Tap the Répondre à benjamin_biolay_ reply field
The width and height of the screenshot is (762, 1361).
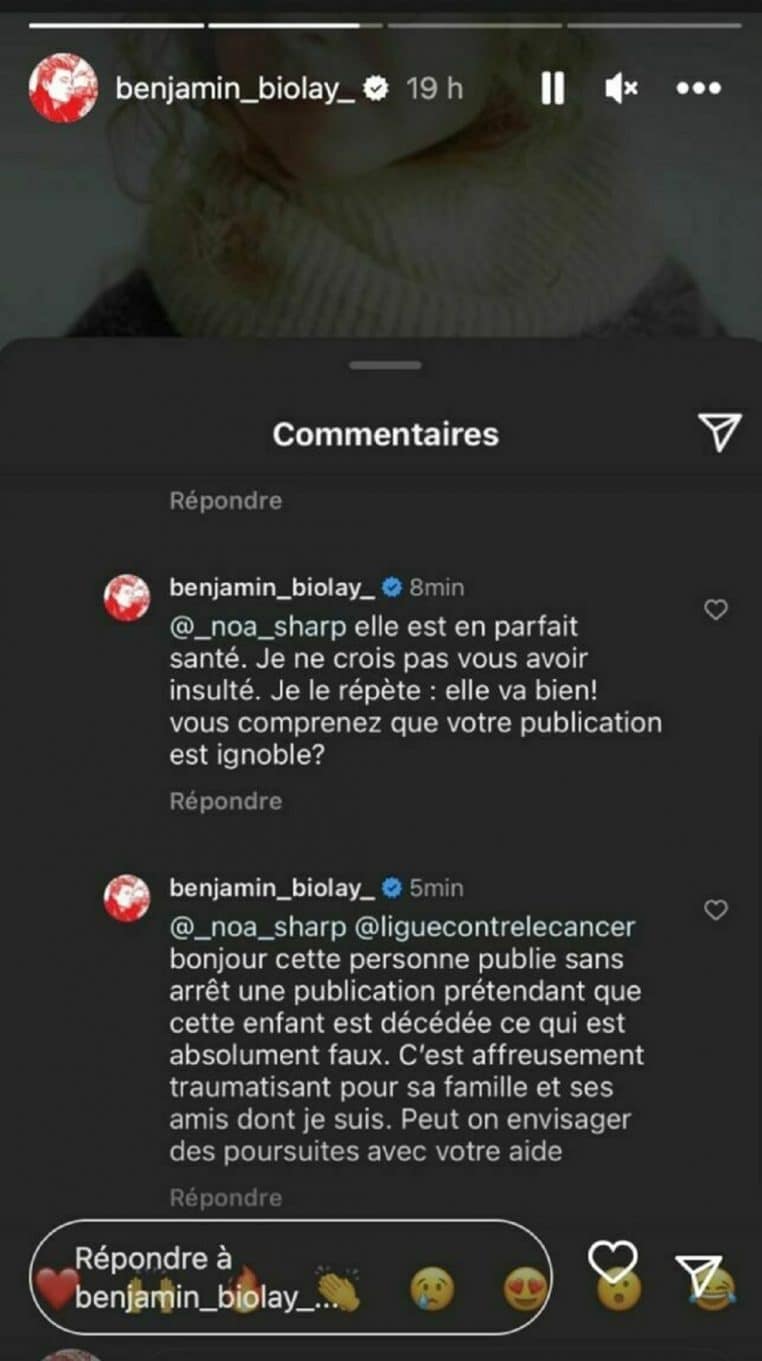click(x=290, y=1277)
